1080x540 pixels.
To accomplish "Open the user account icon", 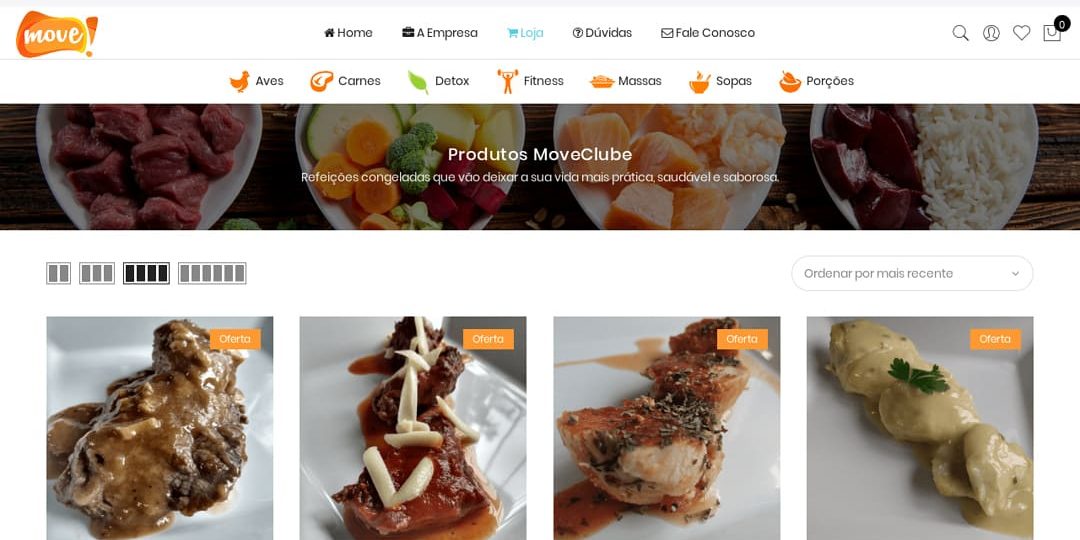I will click(x=991, y=33).
